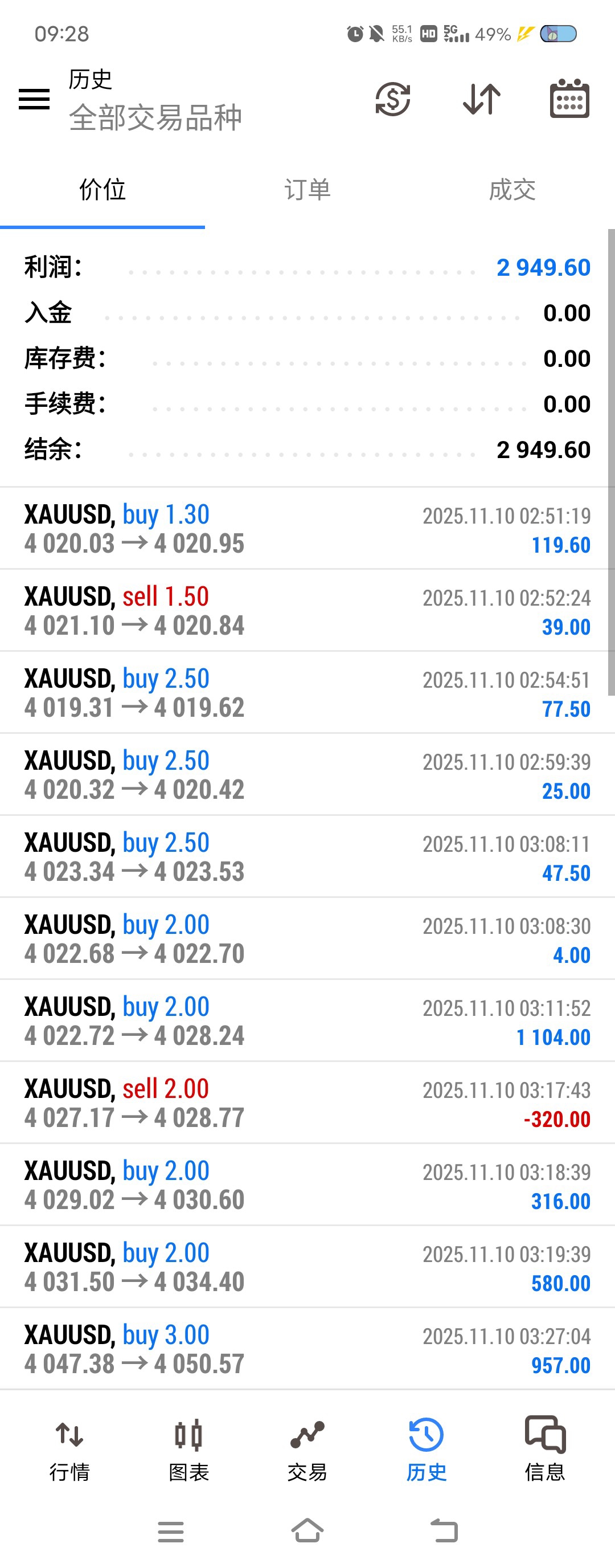The image size is (615, 1568).
Task: Open the hamburger drawer menu
Action: point(34,99)
